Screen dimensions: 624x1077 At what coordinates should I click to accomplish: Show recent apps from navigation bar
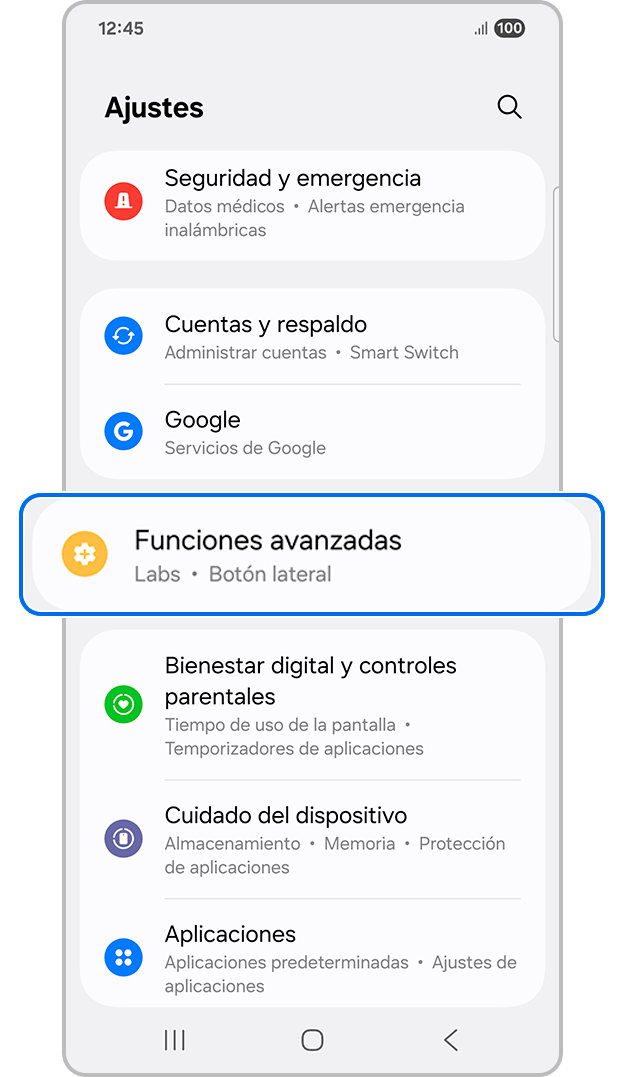pyautogui.click(x=174, y=1040)
